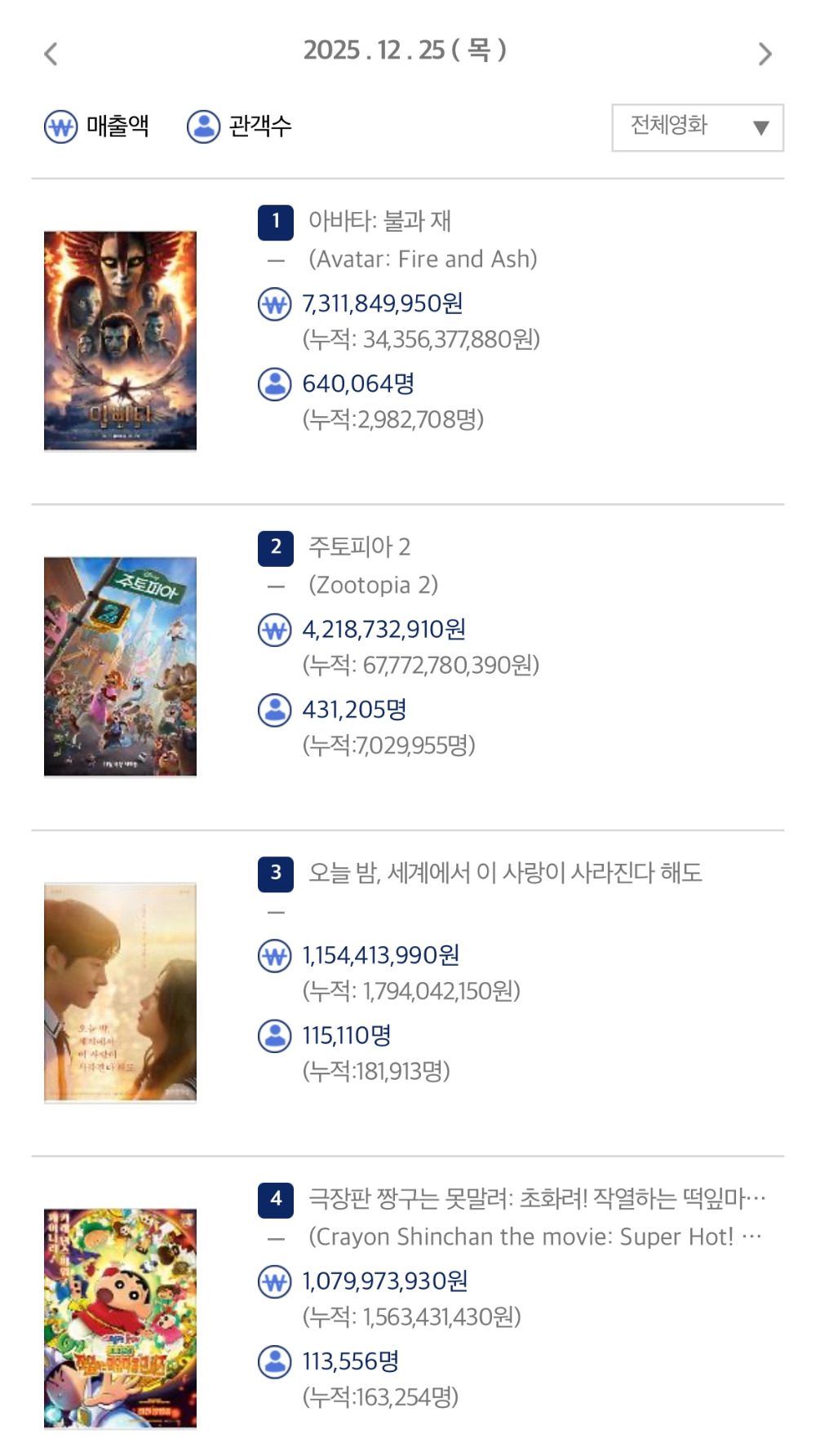This screenshot has width=820, height=1456.
Task: Open the Crayon Shinchan movie poster
Action: point(120,1317)
